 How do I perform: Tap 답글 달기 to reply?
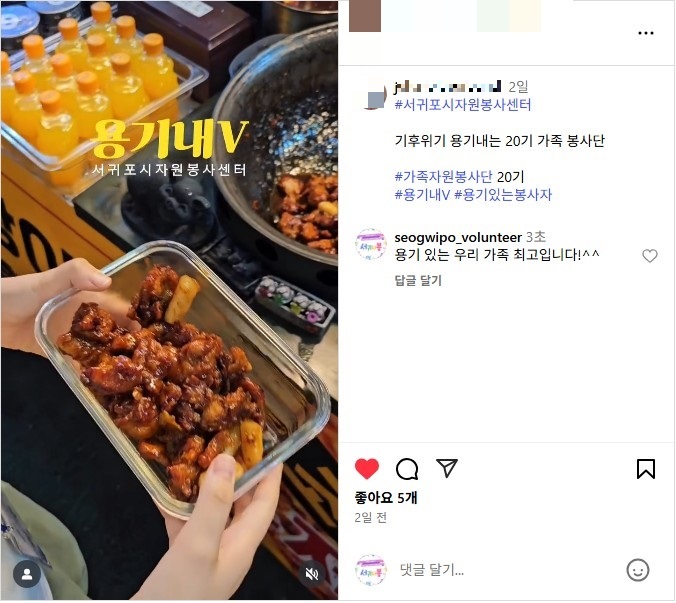(x=417, y=281)
